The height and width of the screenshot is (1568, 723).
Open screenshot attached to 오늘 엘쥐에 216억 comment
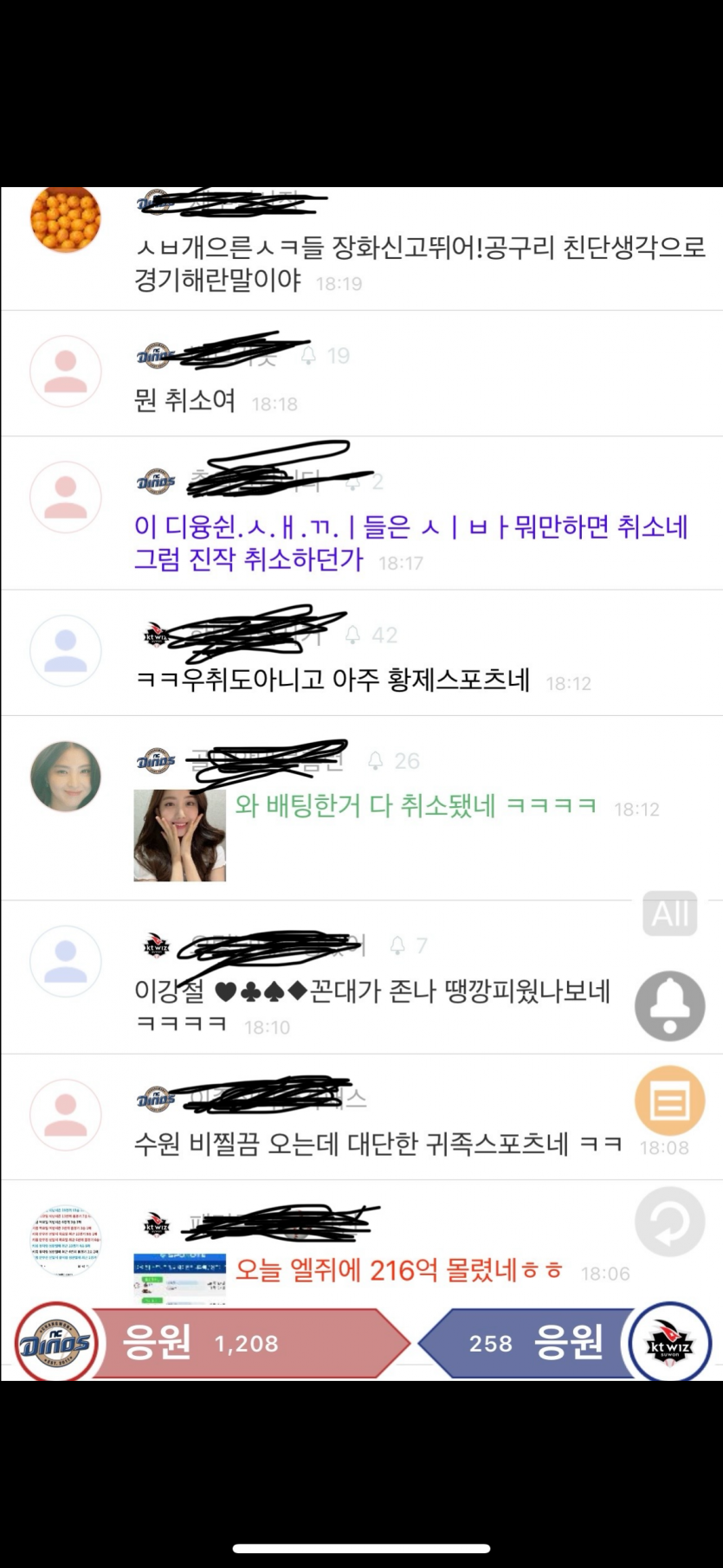click(179, 1278)
